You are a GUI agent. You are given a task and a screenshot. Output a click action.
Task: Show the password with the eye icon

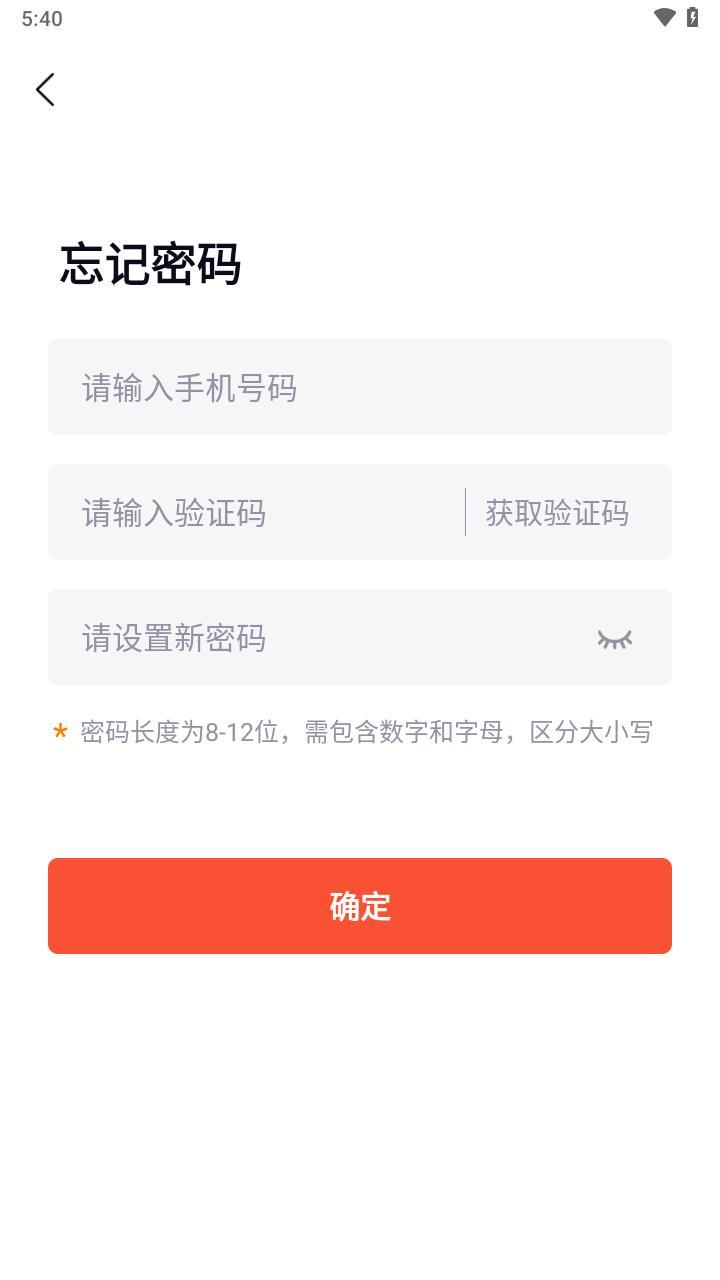(x=614, y=639)
